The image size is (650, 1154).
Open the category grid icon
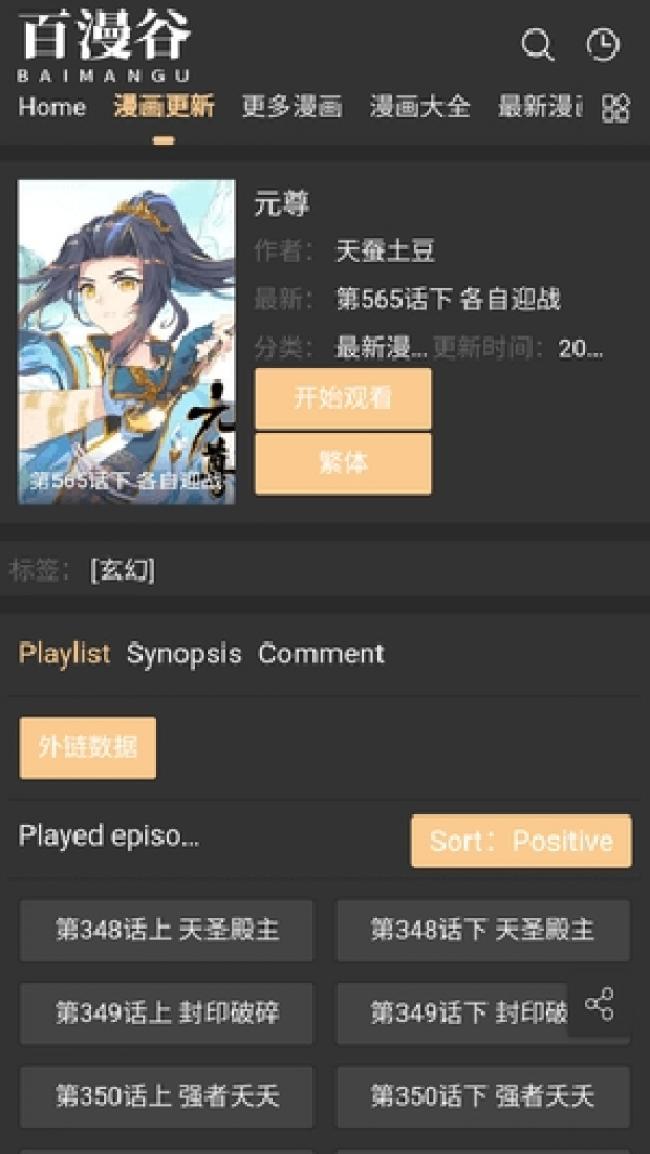click(616, 108)
